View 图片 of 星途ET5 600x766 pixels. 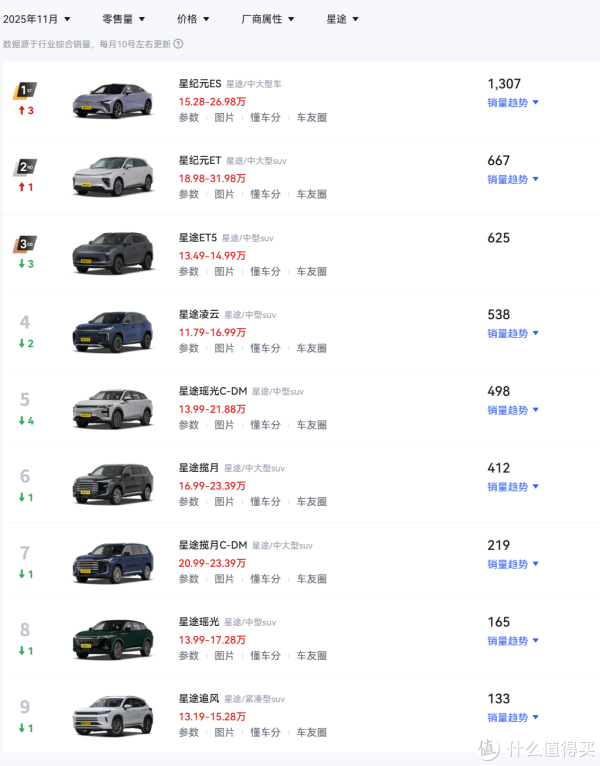225,271
